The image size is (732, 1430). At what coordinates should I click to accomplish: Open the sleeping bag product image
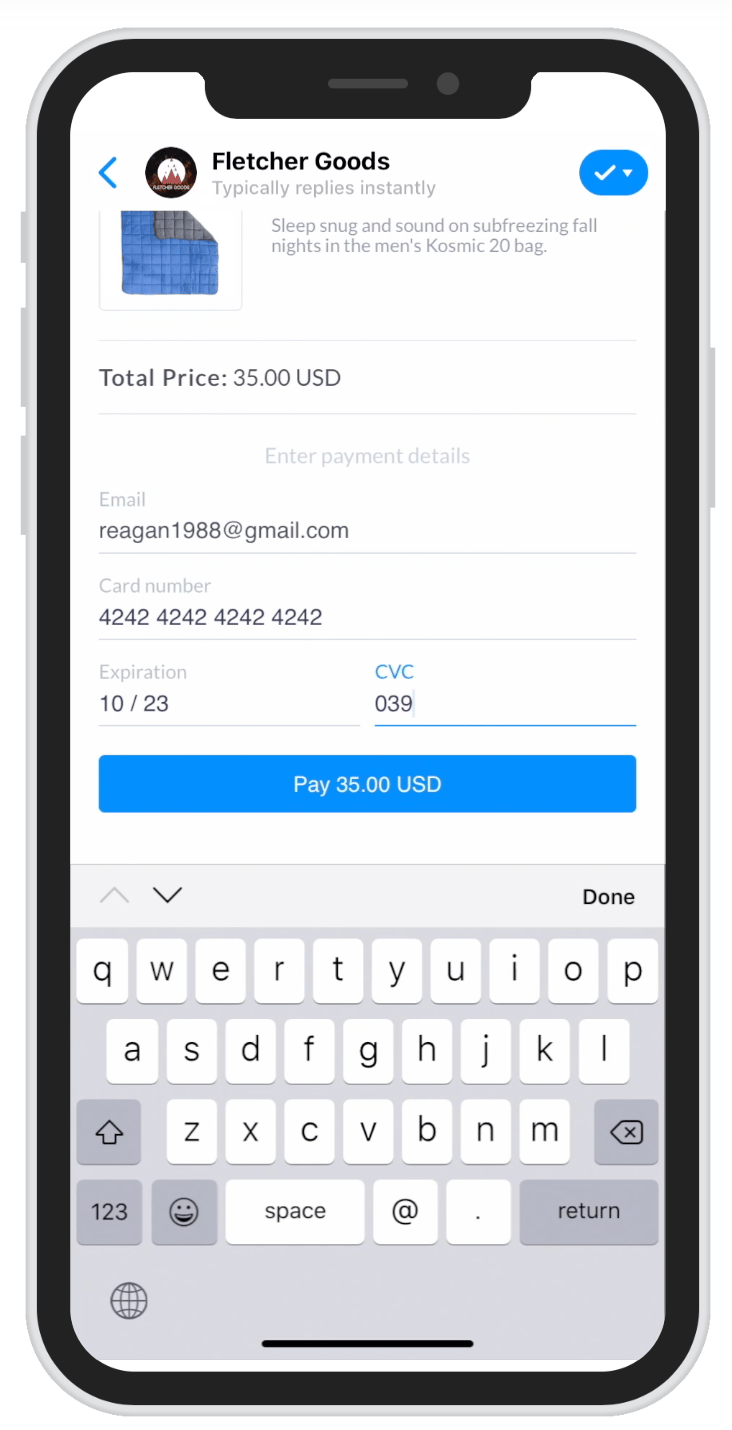tap(170, 258)
